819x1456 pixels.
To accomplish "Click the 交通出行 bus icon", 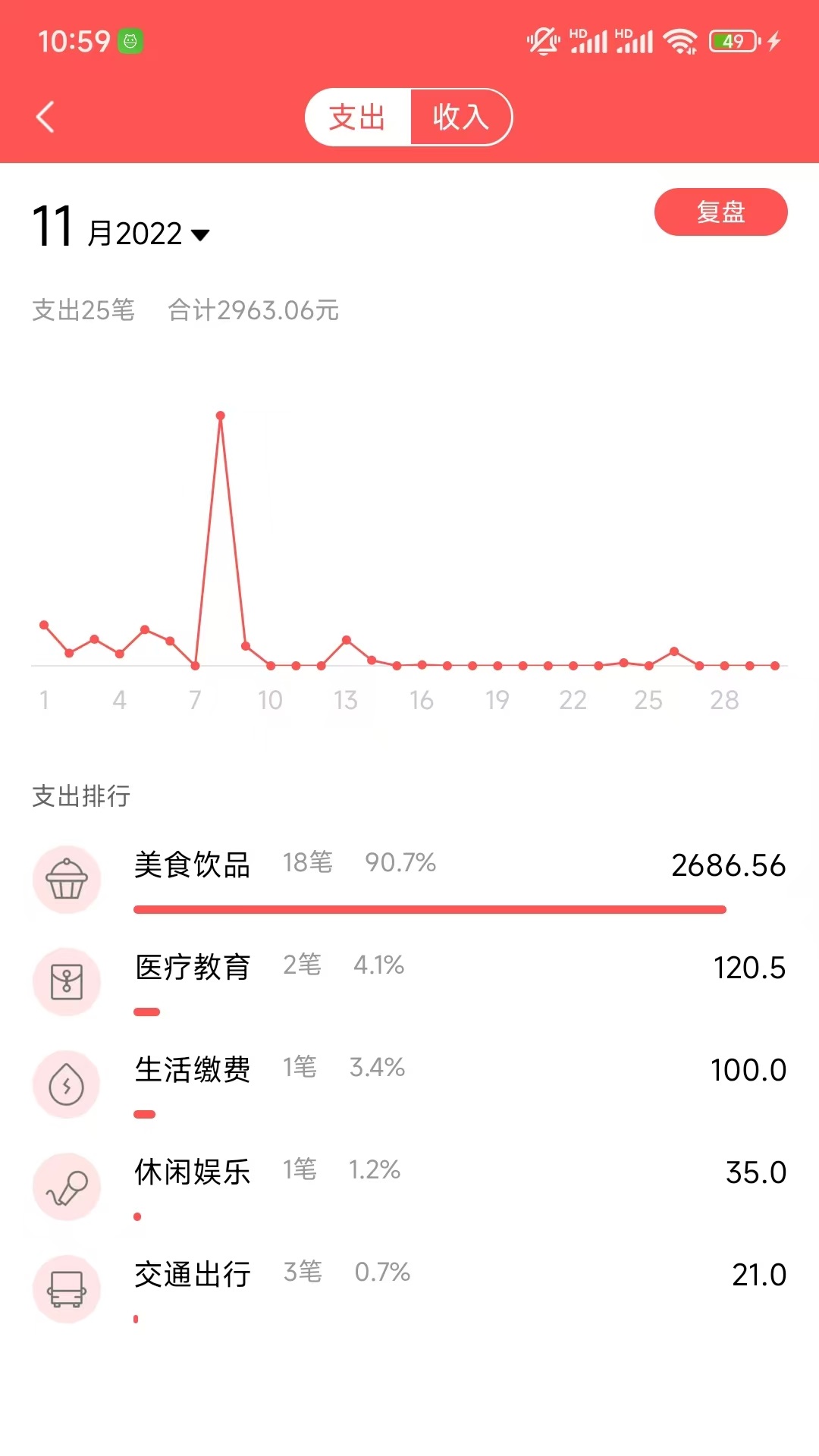I will coord(67,1289).
